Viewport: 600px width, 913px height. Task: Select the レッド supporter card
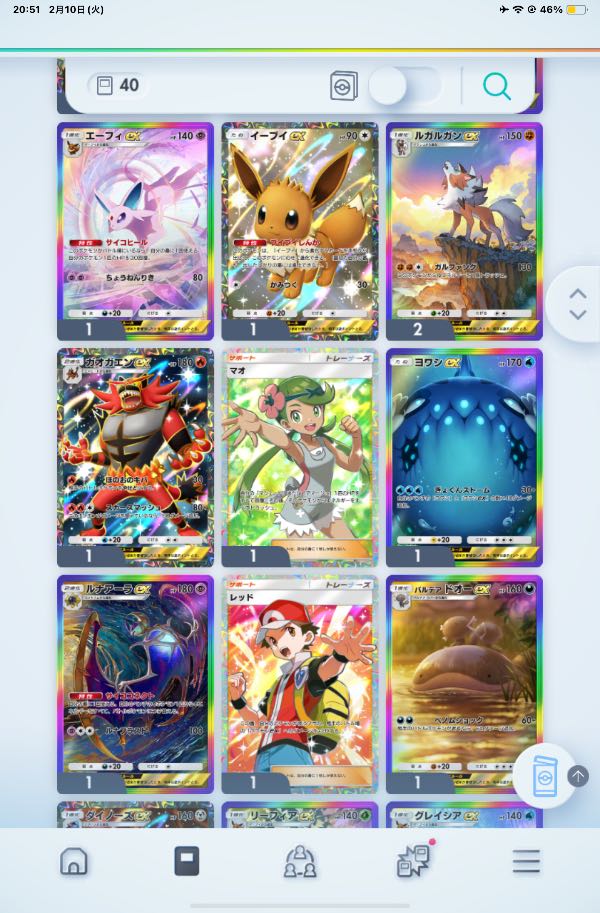click(x=300, y=680)
